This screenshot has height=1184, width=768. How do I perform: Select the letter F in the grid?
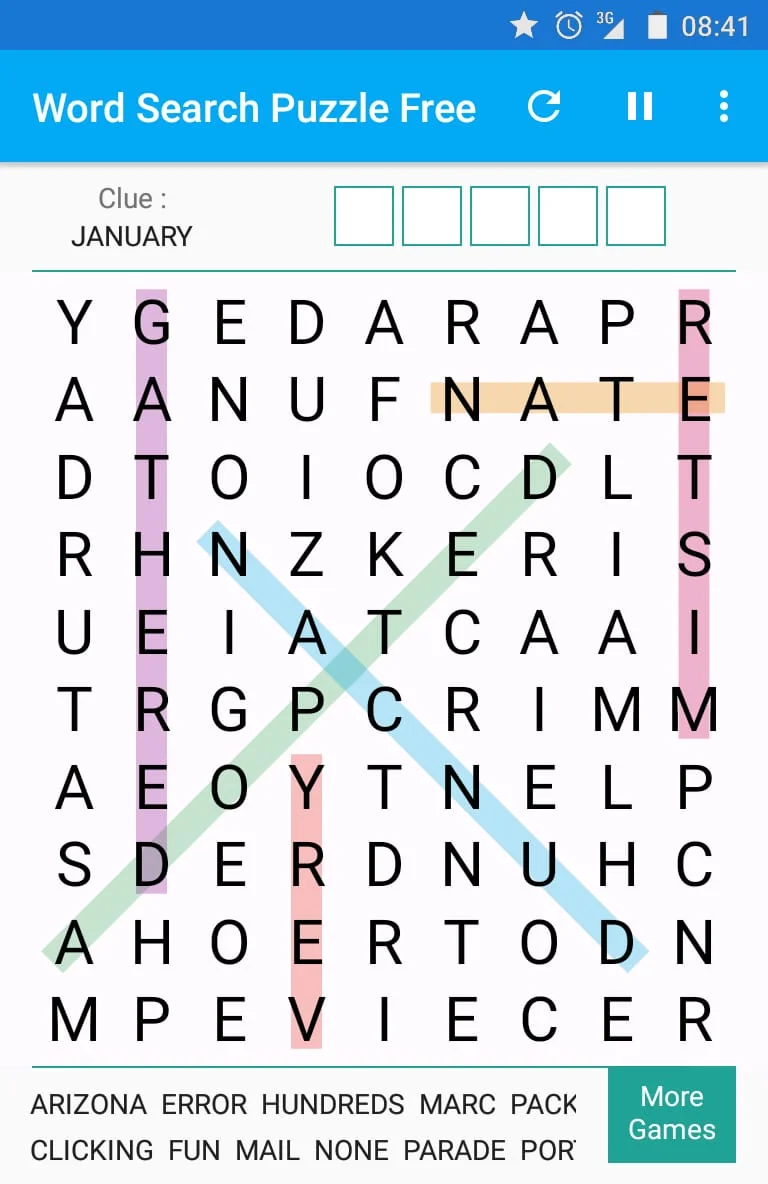[x=385, y=400]
